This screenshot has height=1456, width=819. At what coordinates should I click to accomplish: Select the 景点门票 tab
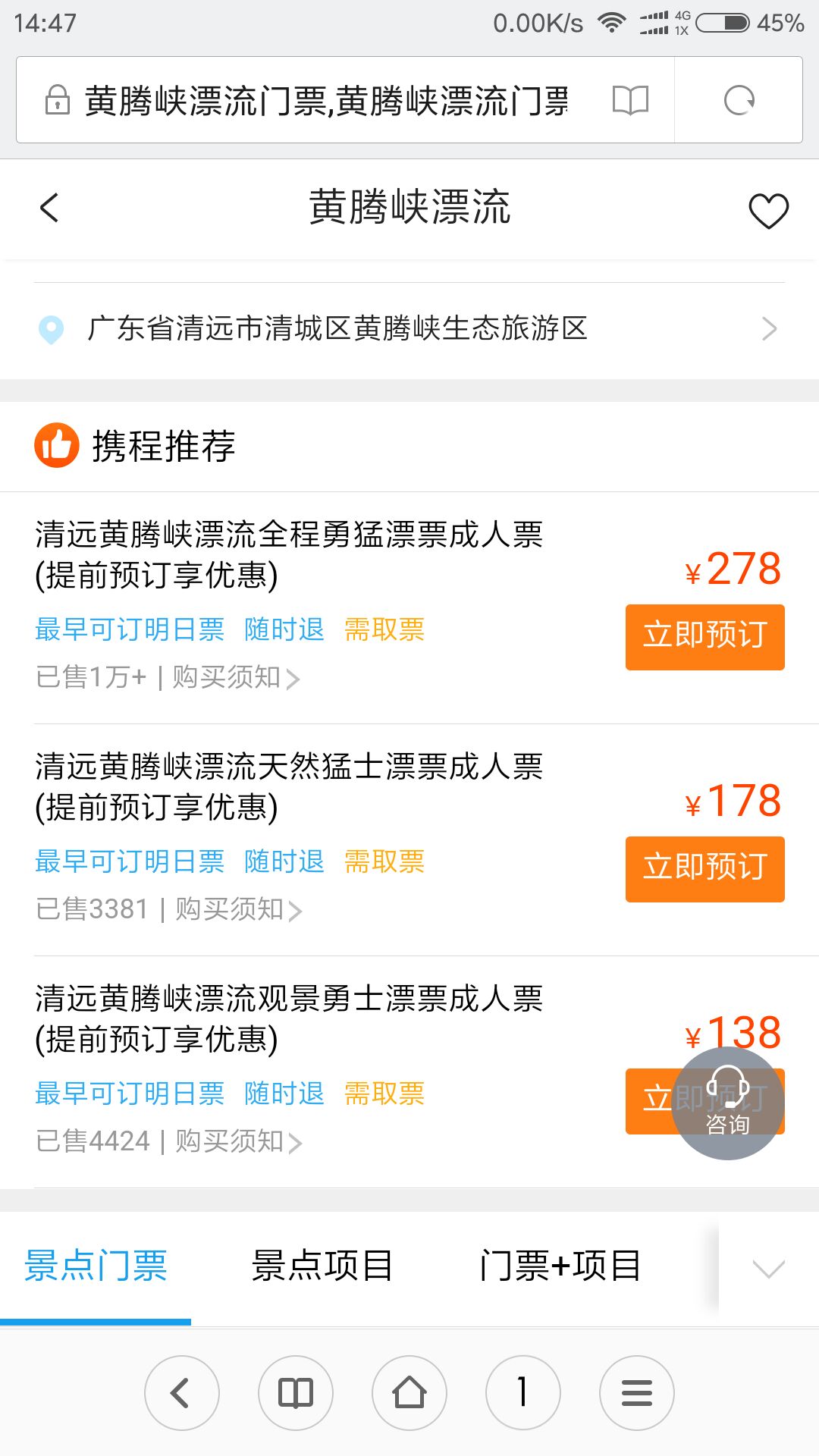click(x=96, y=1266)
